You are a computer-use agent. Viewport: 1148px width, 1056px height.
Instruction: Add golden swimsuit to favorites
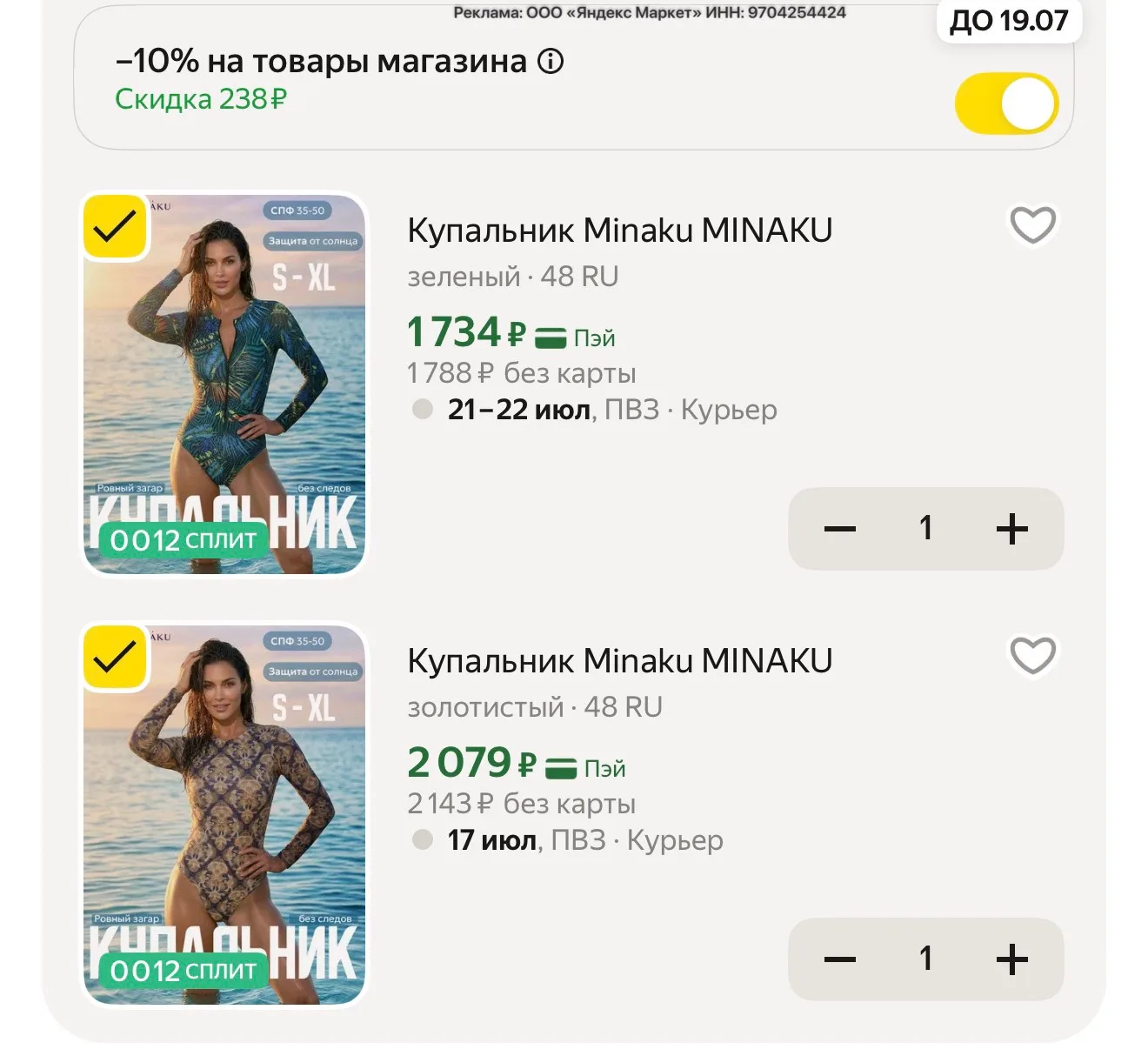tap(1032, 656)
